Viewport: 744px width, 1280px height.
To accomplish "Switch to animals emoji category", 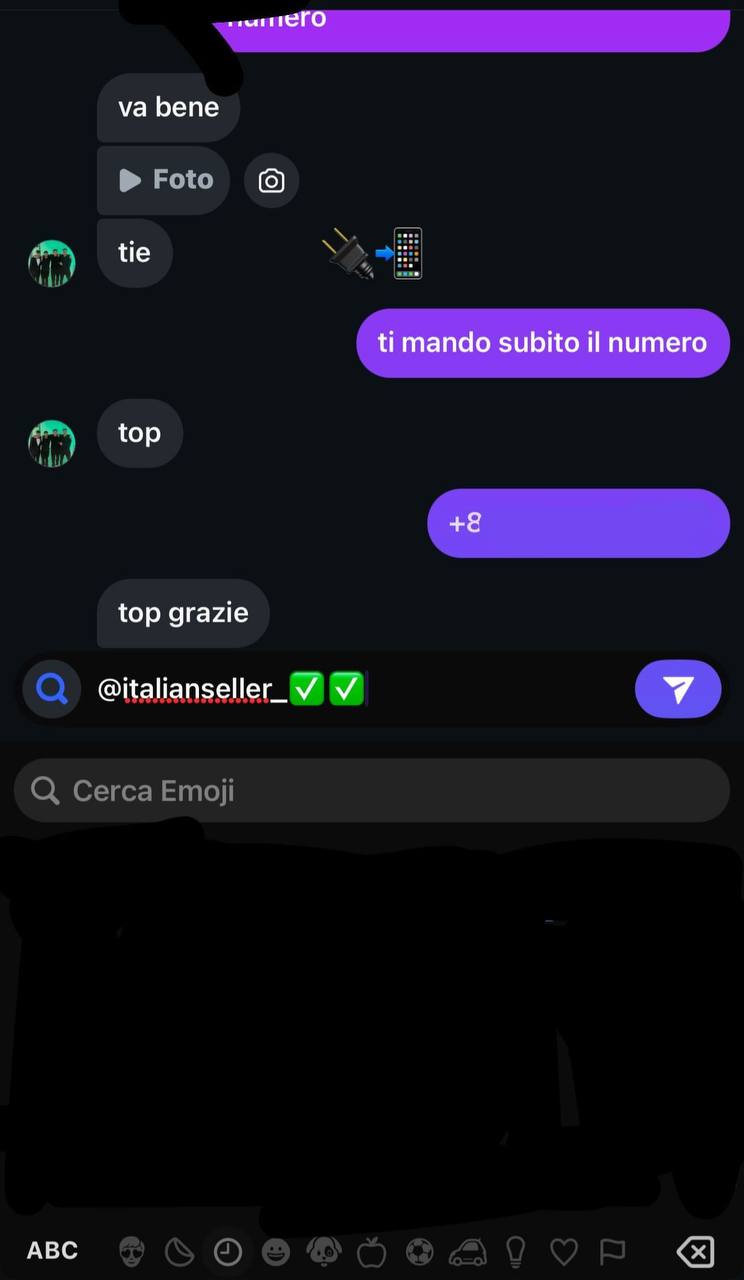I will [x=324, y=1251].
